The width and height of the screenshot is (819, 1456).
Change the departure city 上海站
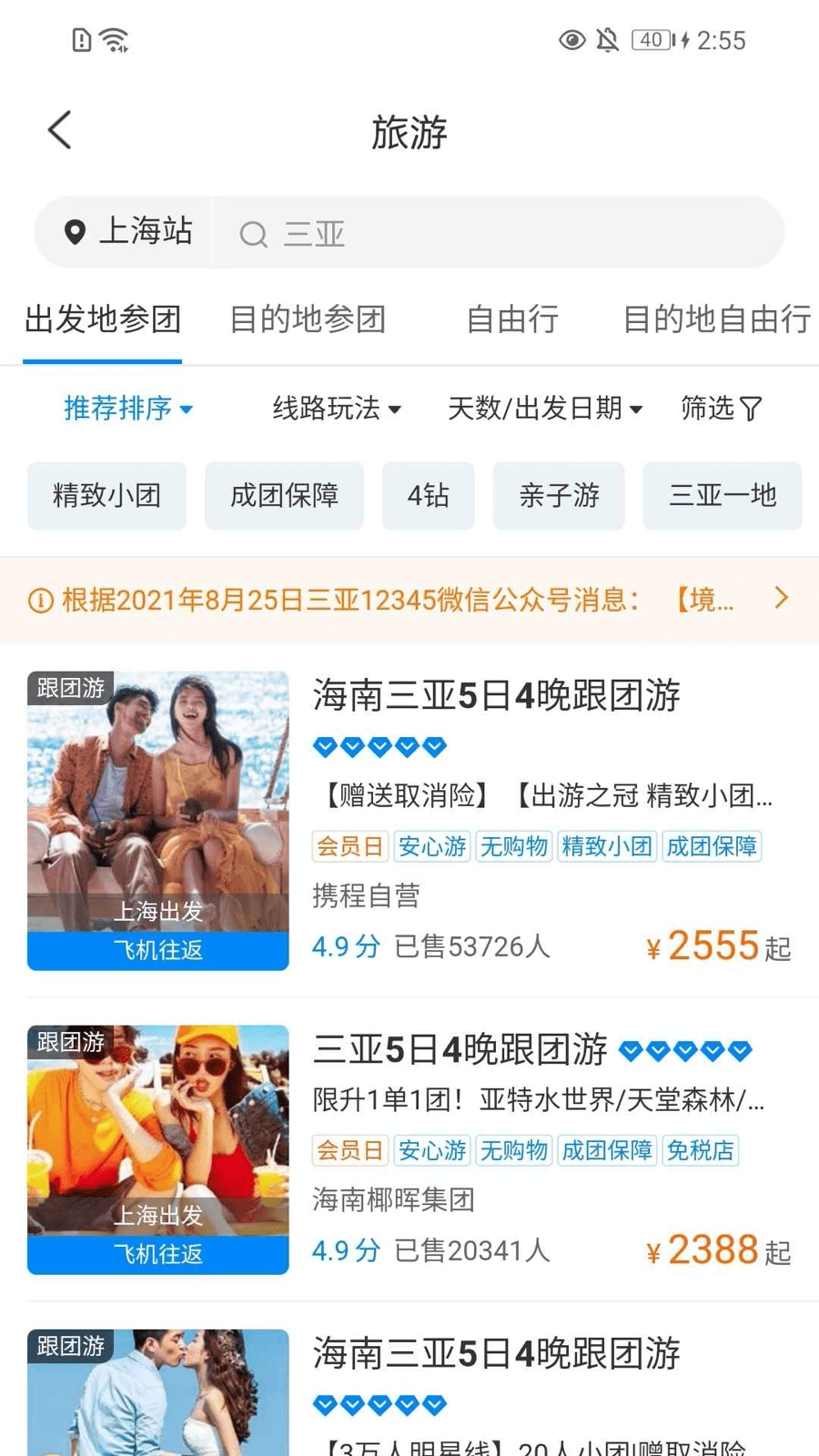pos(127,232)
